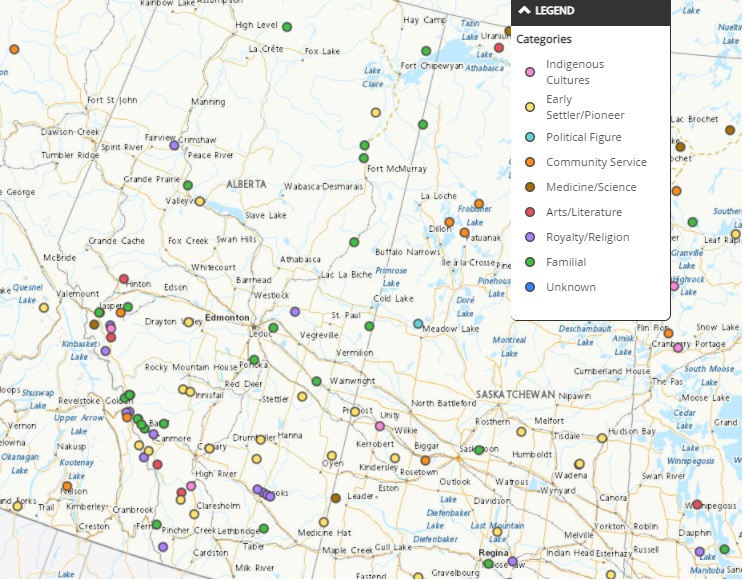744x580 pixels.
Task: Tap the yellow marker at Drayton Valley
Action: click(x=188, y=322)
